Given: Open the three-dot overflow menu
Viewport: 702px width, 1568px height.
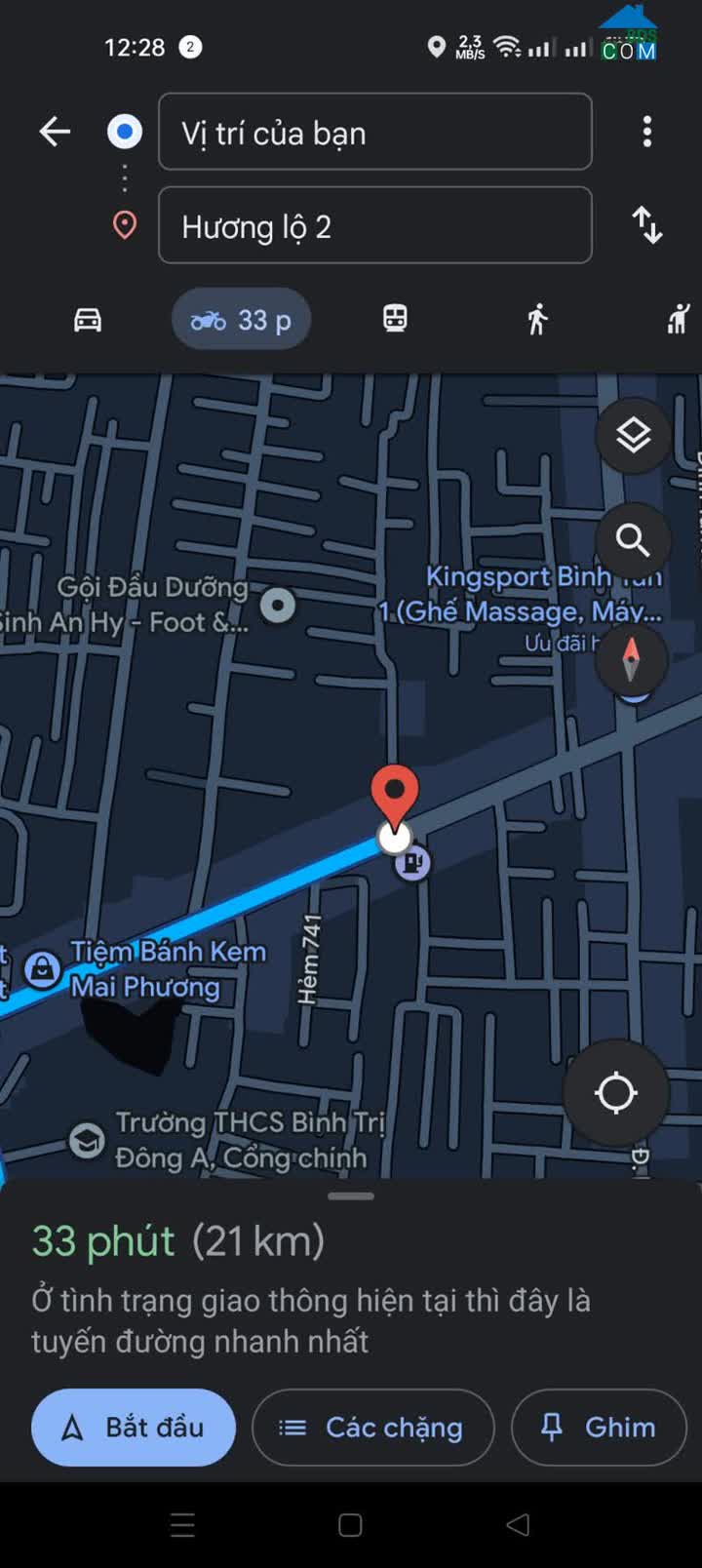Looking at the screenshot, I should point(646,132).
